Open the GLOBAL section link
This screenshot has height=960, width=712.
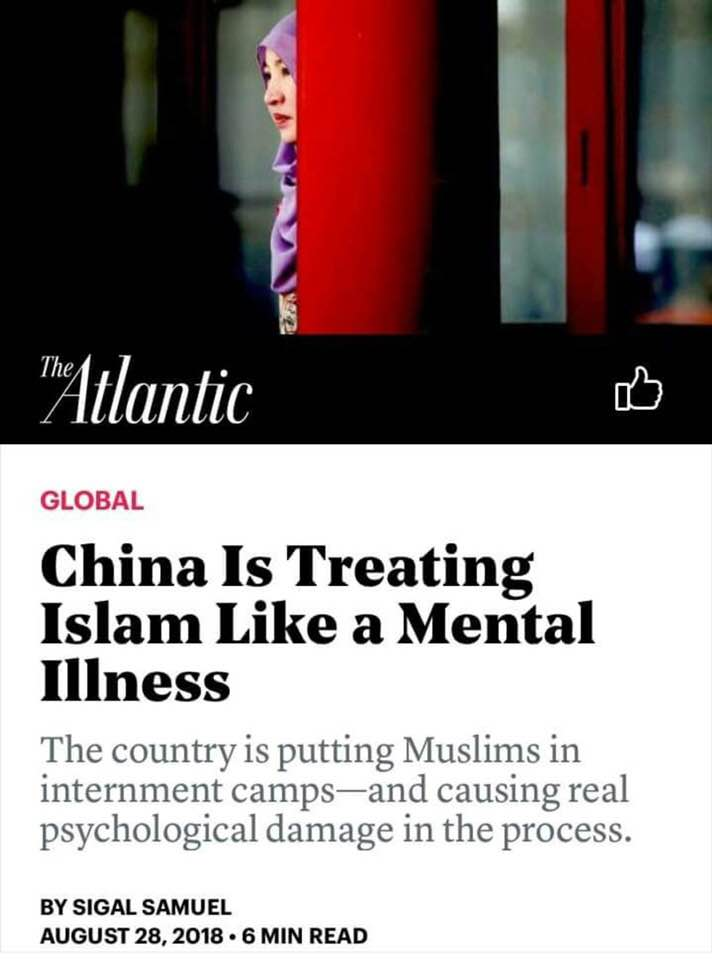[x=92, y=501]
